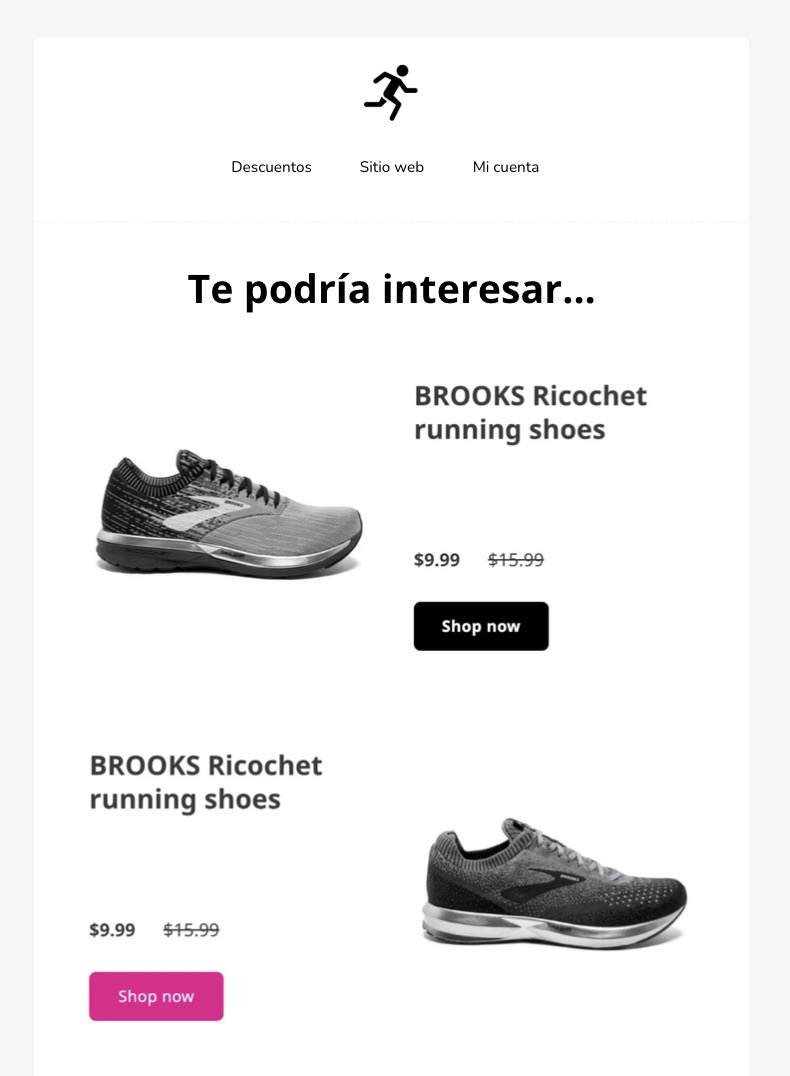Click the $9.99 price on the bottom product
The height and width of the screenshot is (1076, 790).
[x=113, y=930]
